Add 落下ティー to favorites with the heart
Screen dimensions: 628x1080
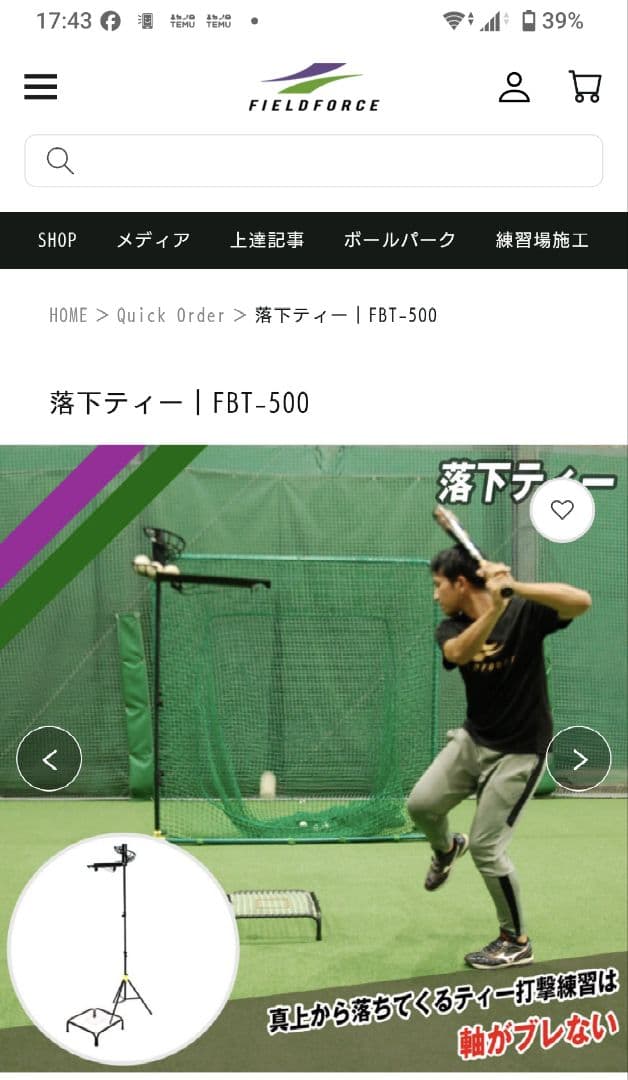[x=562, y=510]
